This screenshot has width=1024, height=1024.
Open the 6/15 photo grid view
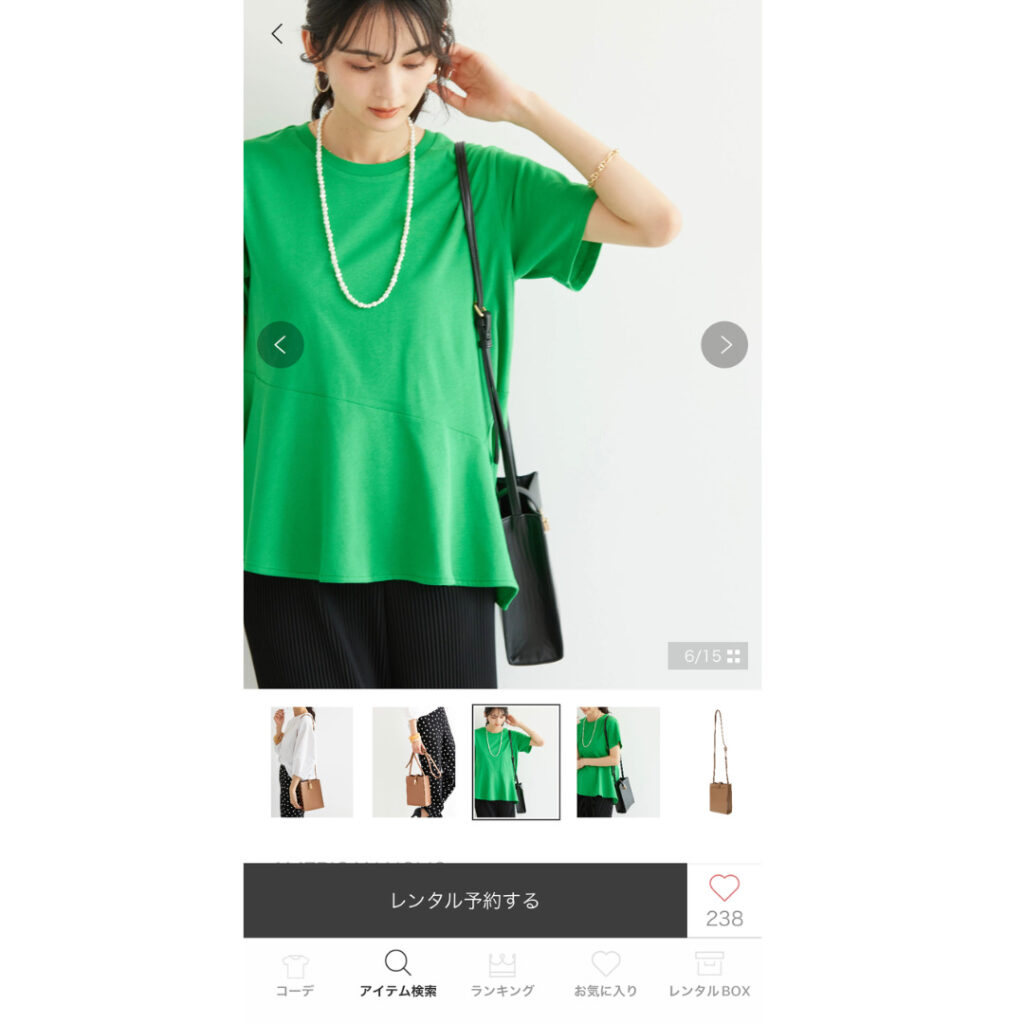pyautogui.click(x=708, y=656)
